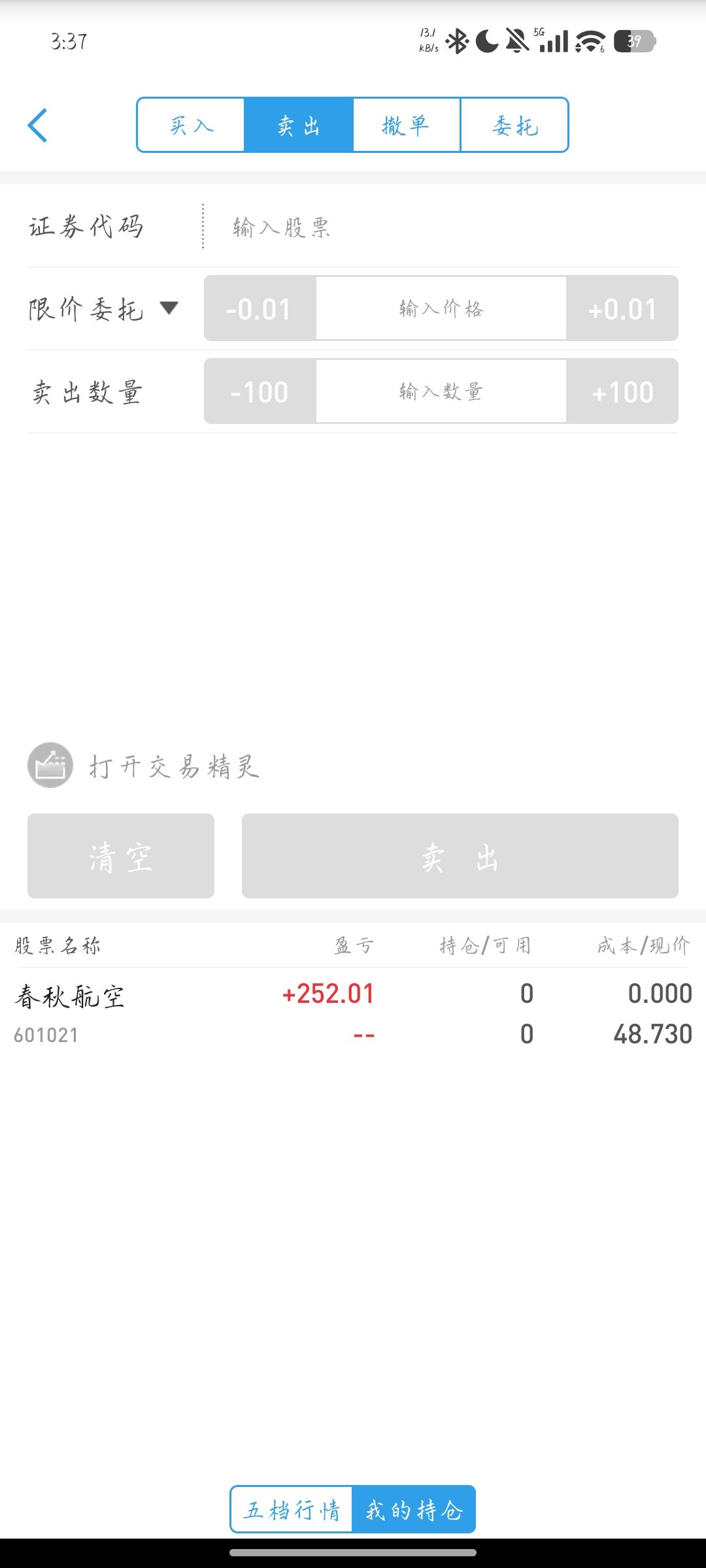Focus the 输入股票 code field
This screenshot has width=706, height=1568.
438,227
